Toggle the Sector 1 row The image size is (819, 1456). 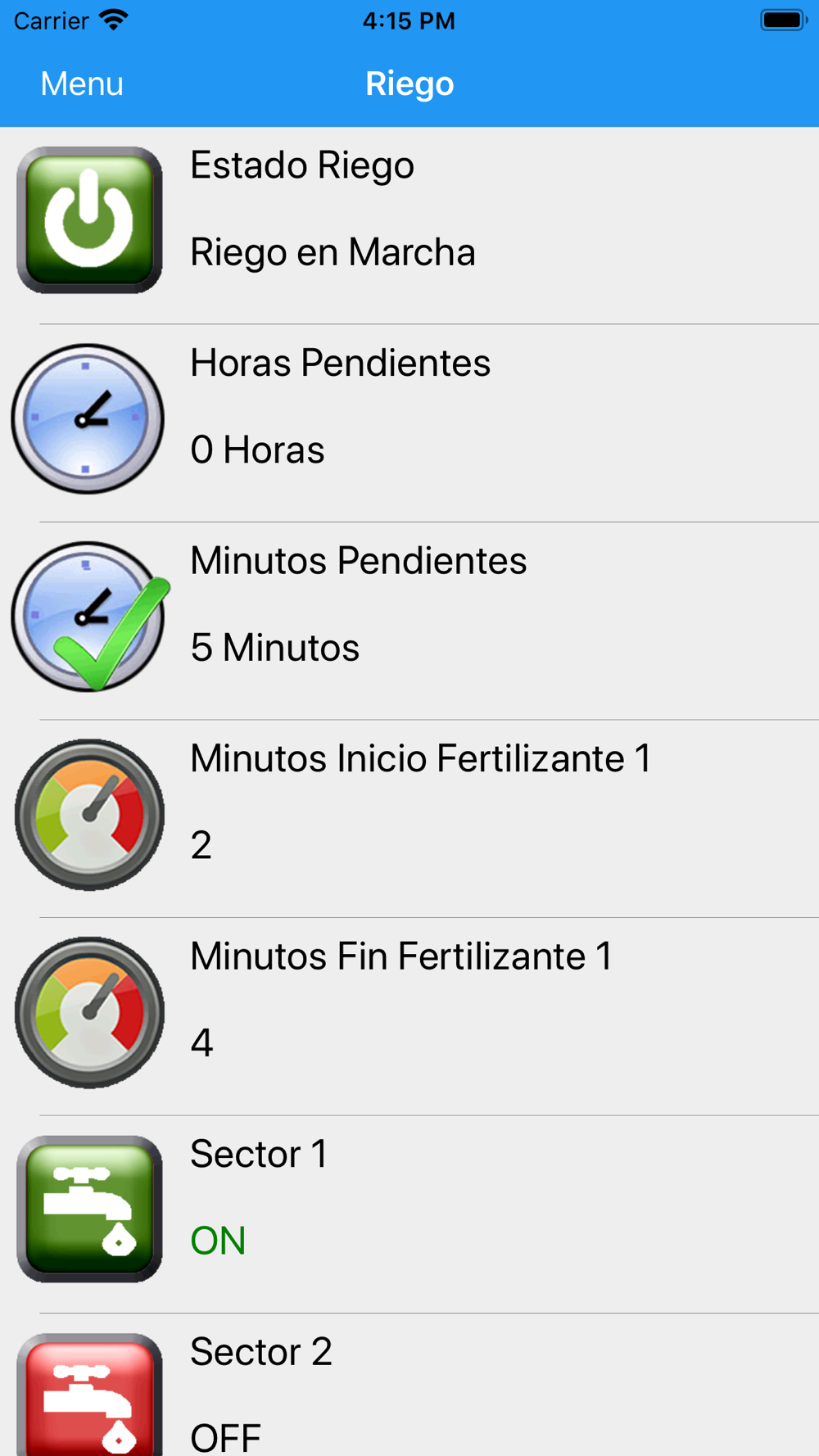[x=409, y=1214]
